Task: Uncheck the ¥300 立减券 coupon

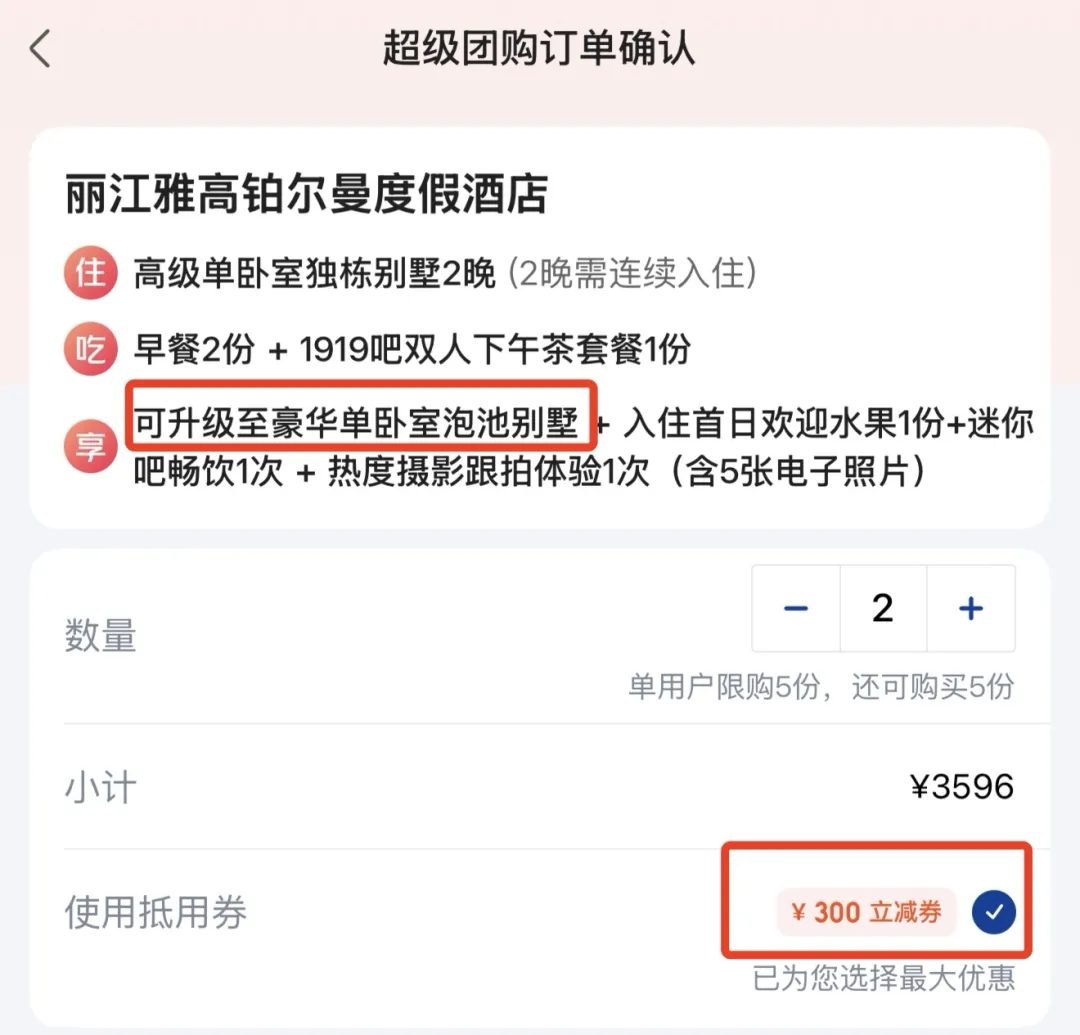Action: click(x=994, y=911)
